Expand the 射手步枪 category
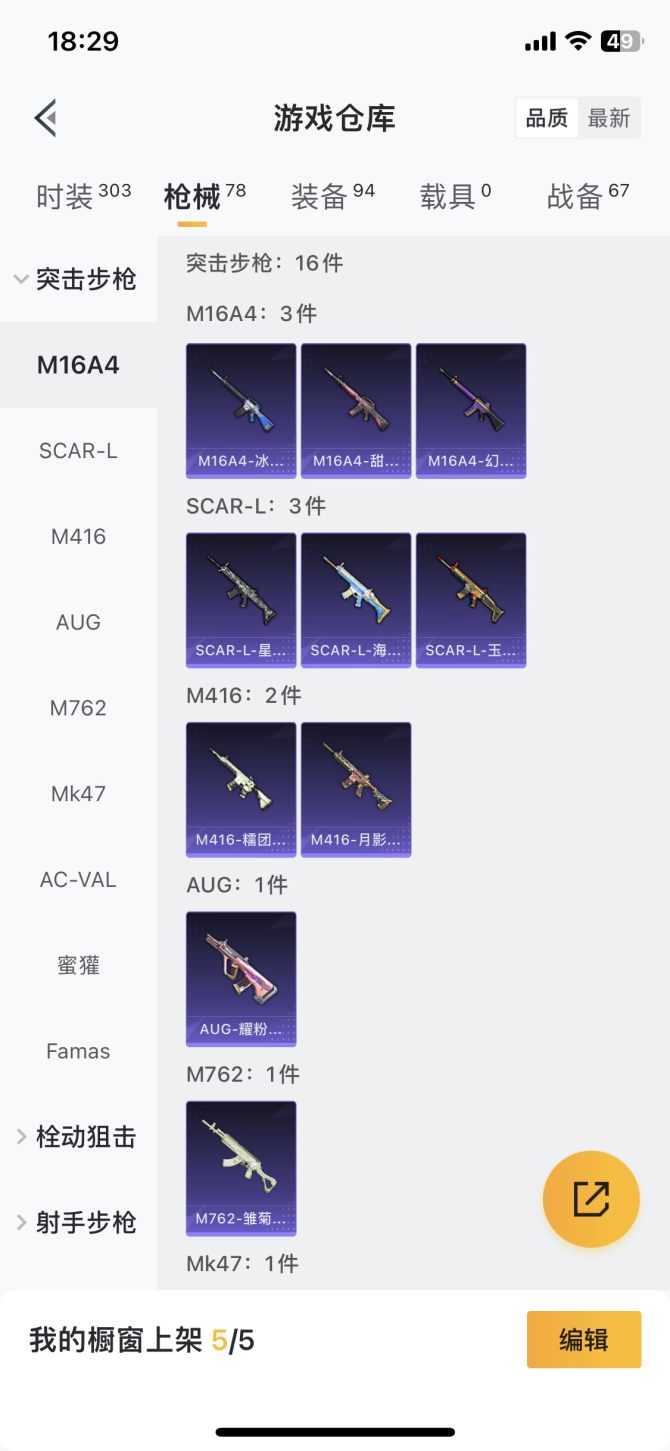 tap(76, 1222)
